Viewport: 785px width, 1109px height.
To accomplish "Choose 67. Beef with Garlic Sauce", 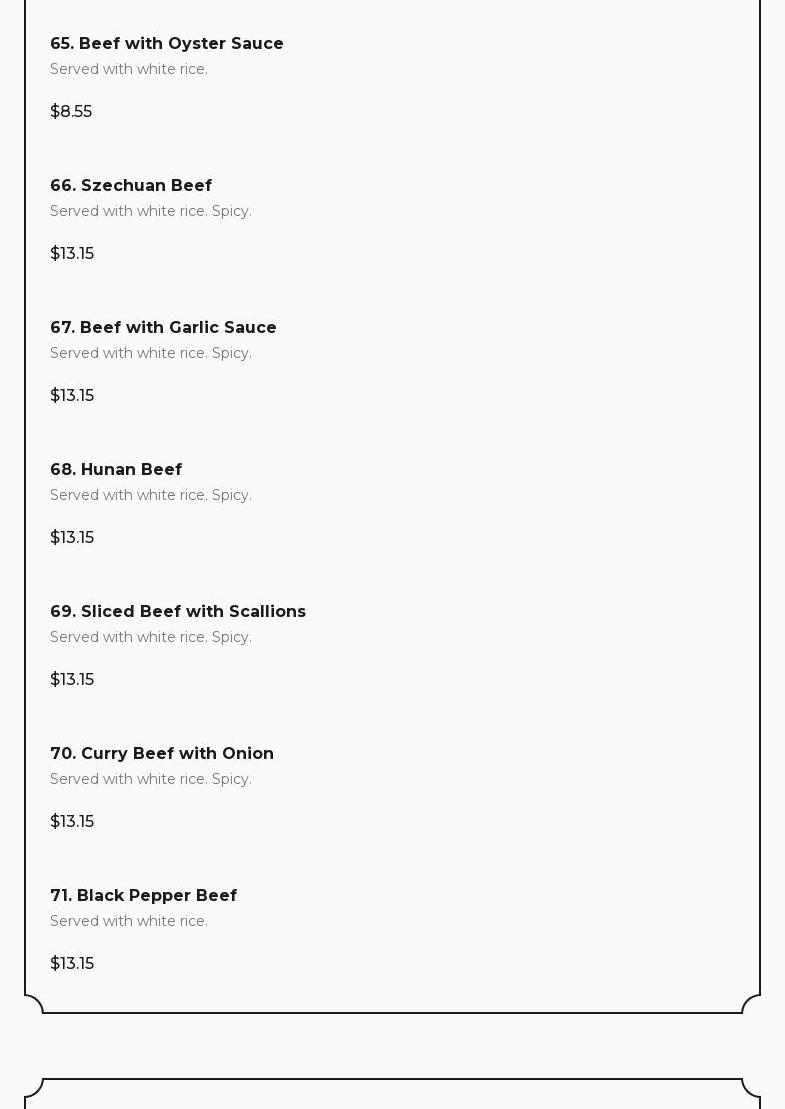I will [x=163, y=328].
